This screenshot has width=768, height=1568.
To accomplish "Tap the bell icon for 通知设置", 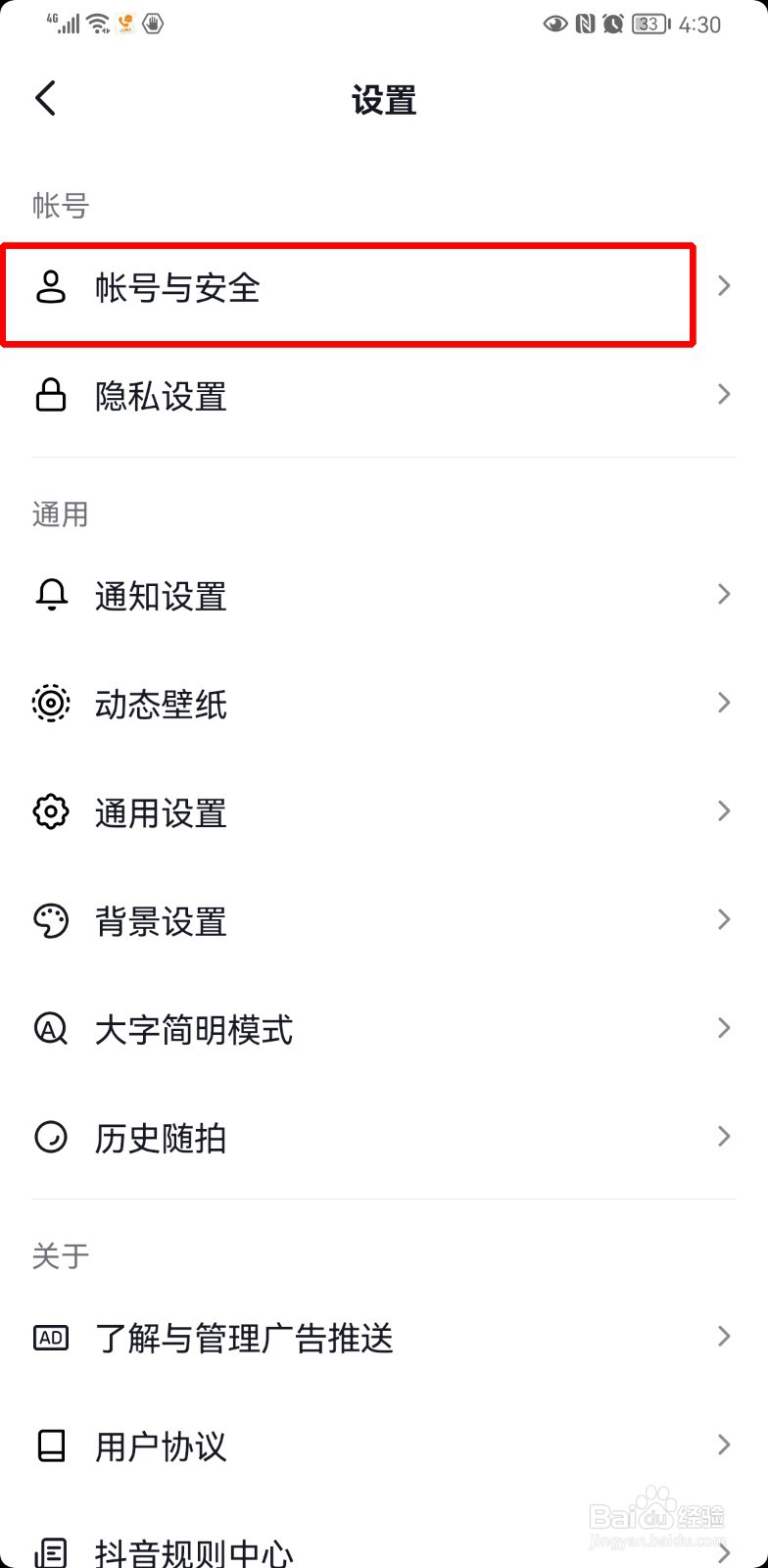I will [50, 595].
